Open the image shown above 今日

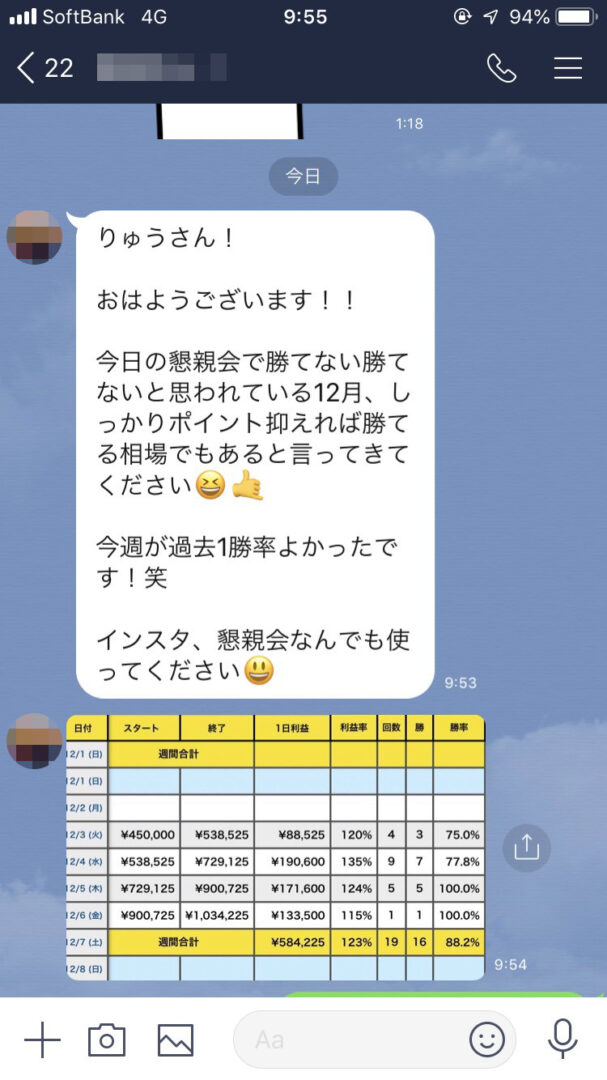230,122
